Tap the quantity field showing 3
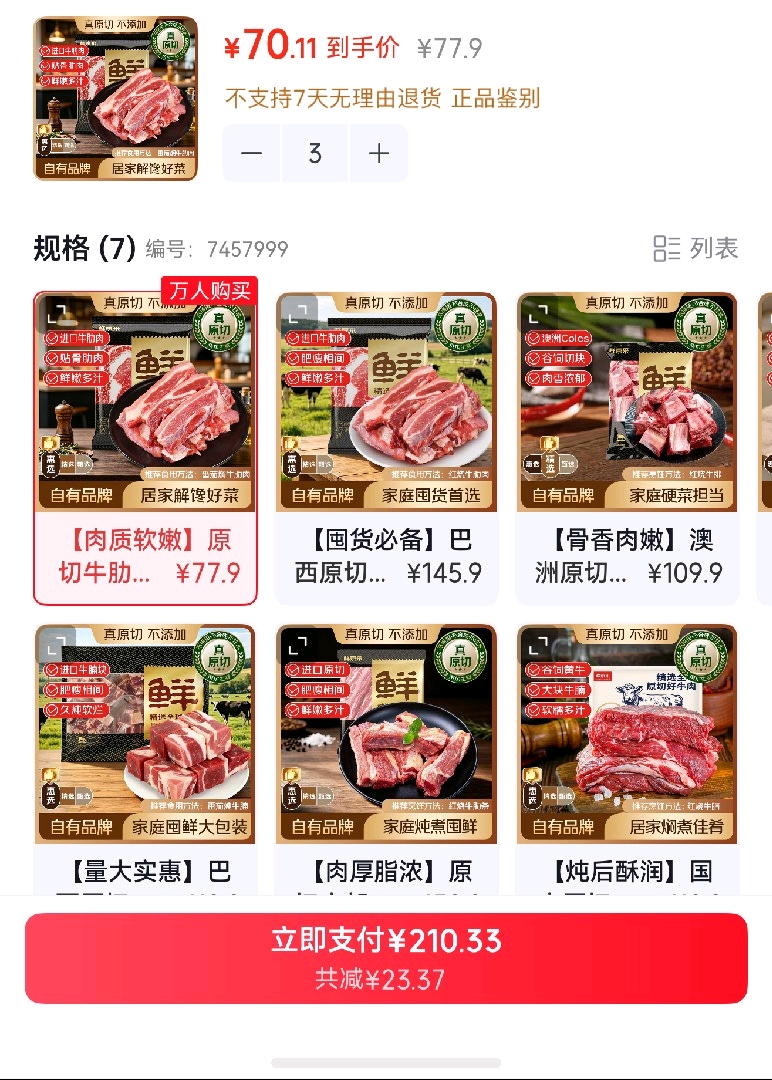This screenshot has height=1080, width=772. coord(315,153)
